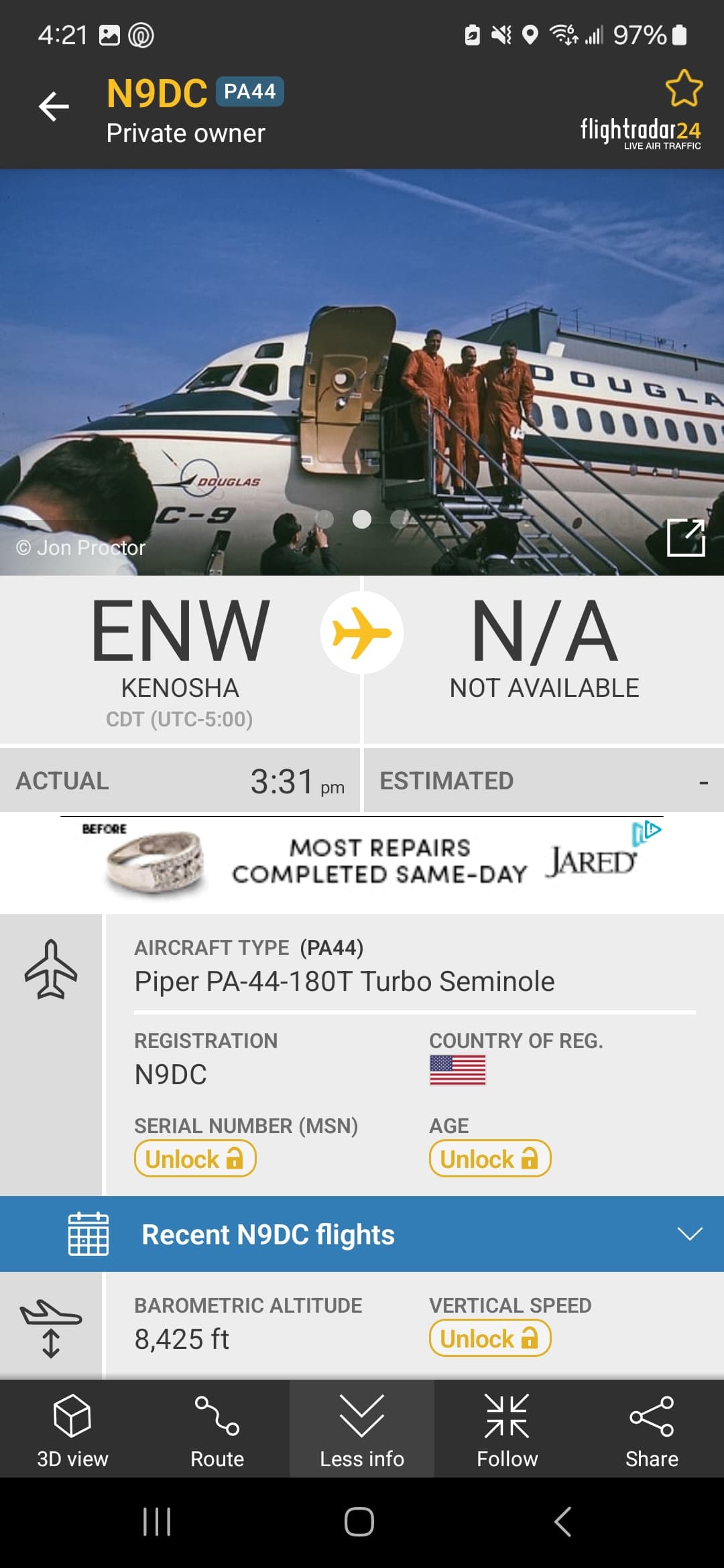
Task: Open recent apps in navigation bar
Action: pyautogui.click(x=158, y=1522)
